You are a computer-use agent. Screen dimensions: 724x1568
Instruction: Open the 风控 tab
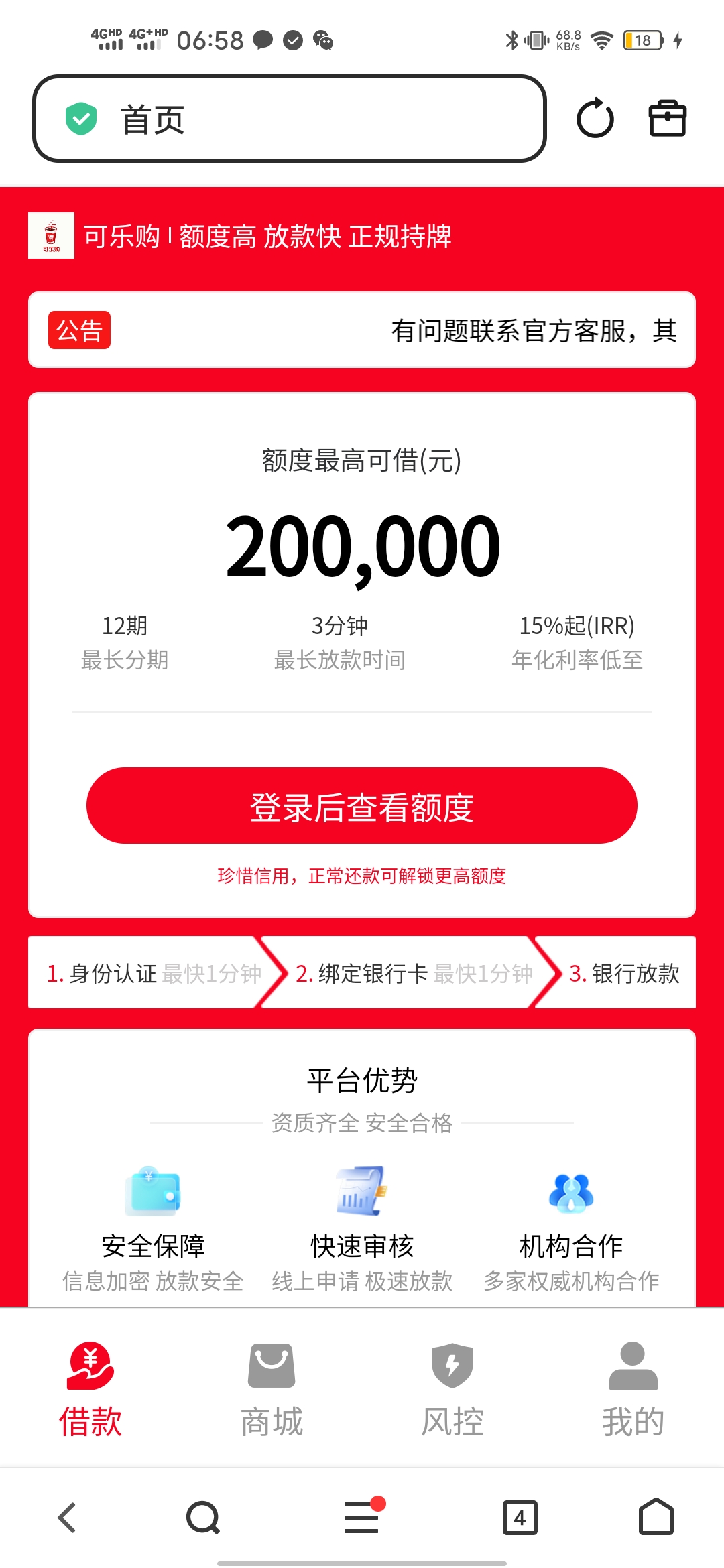tap(452, 1390)
